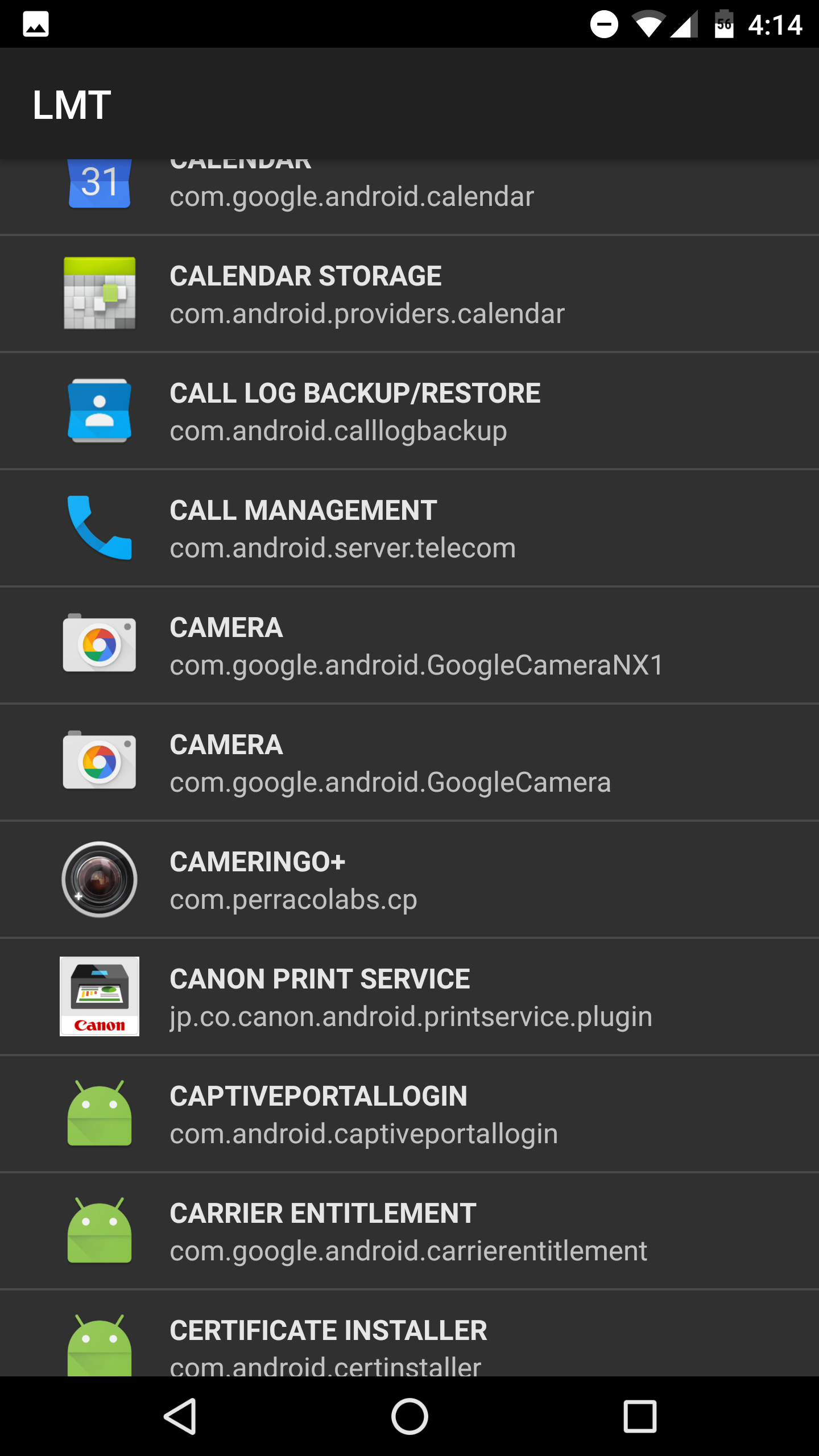Image resolution: width=819 pixels, height=1456 pixels.
Task: Choose the Cameringo+ app
Action: [409, 879]
